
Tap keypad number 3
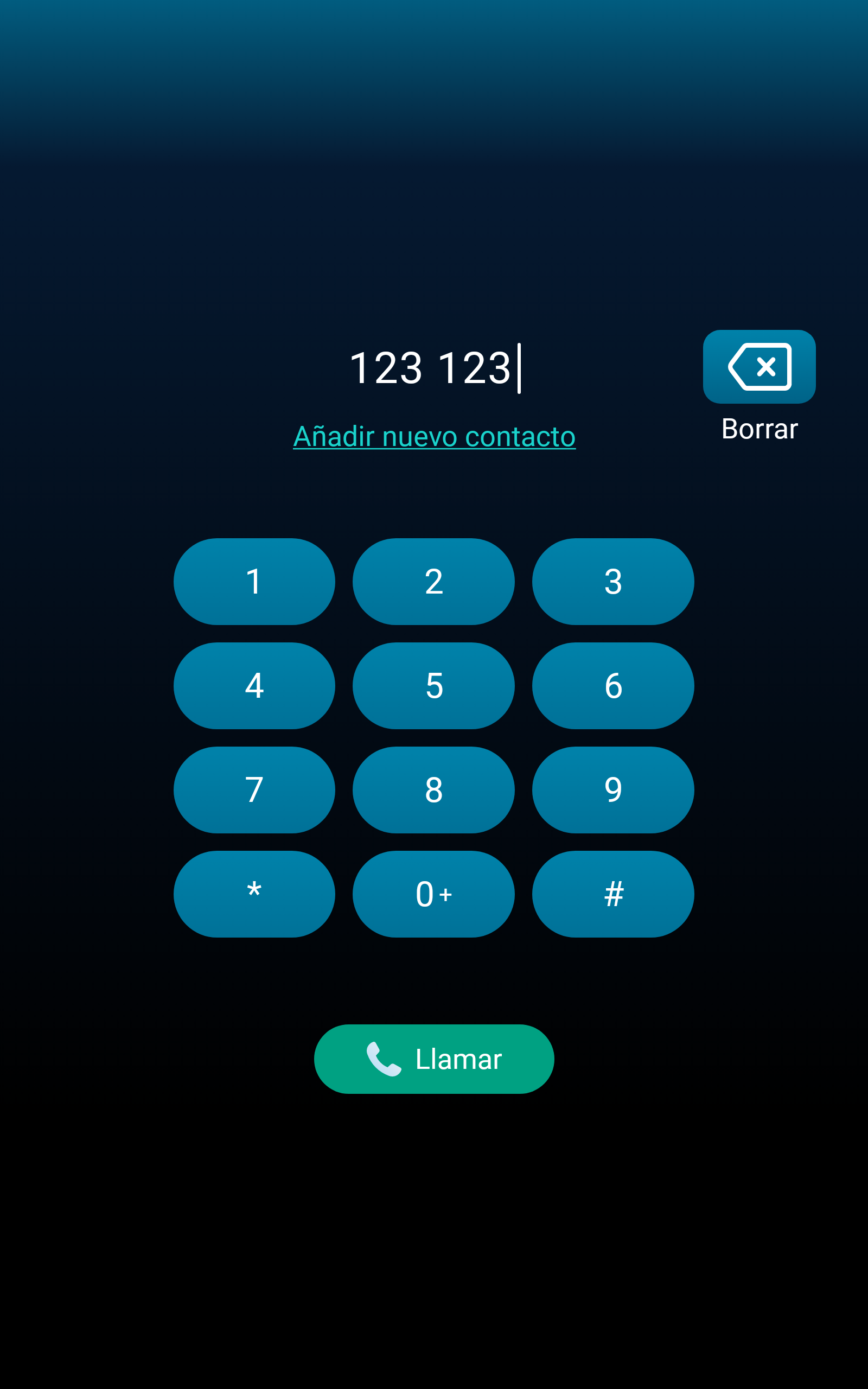tap(613, 582)
